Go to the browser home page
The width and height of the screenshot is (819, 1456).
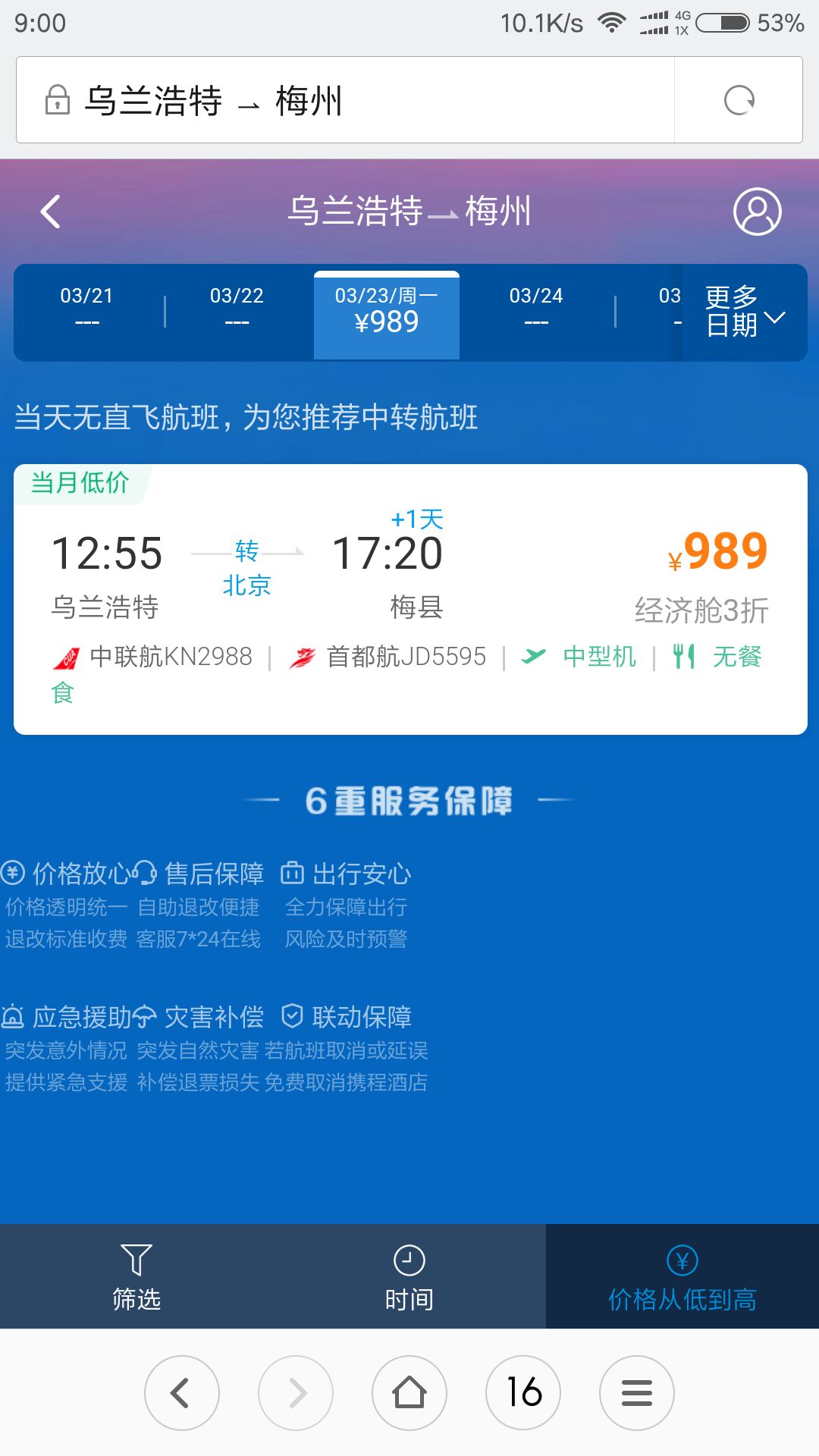[409, 1393]
